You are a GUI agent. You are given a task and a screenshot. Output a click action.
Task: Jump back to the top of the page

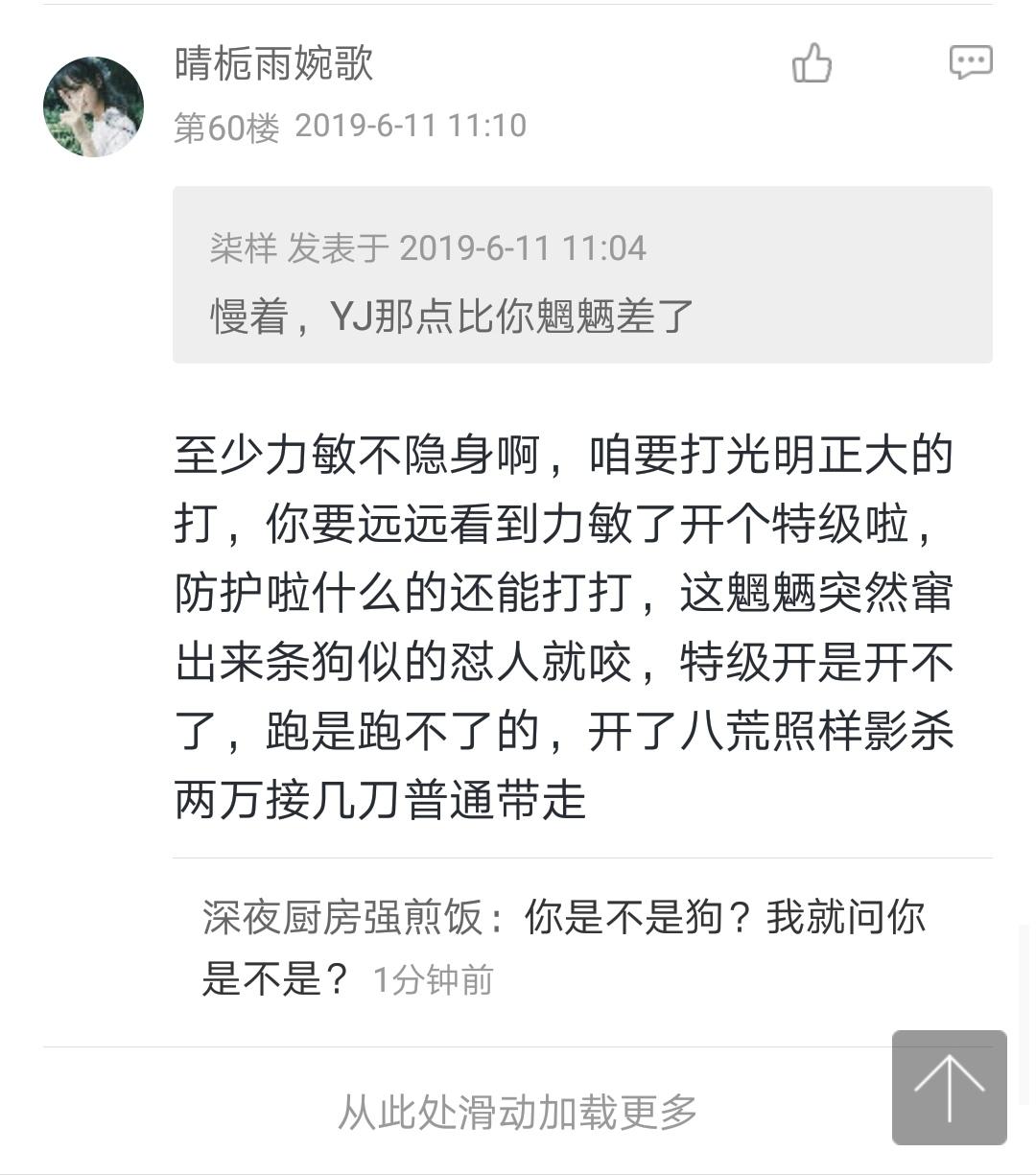[949, 1087]
